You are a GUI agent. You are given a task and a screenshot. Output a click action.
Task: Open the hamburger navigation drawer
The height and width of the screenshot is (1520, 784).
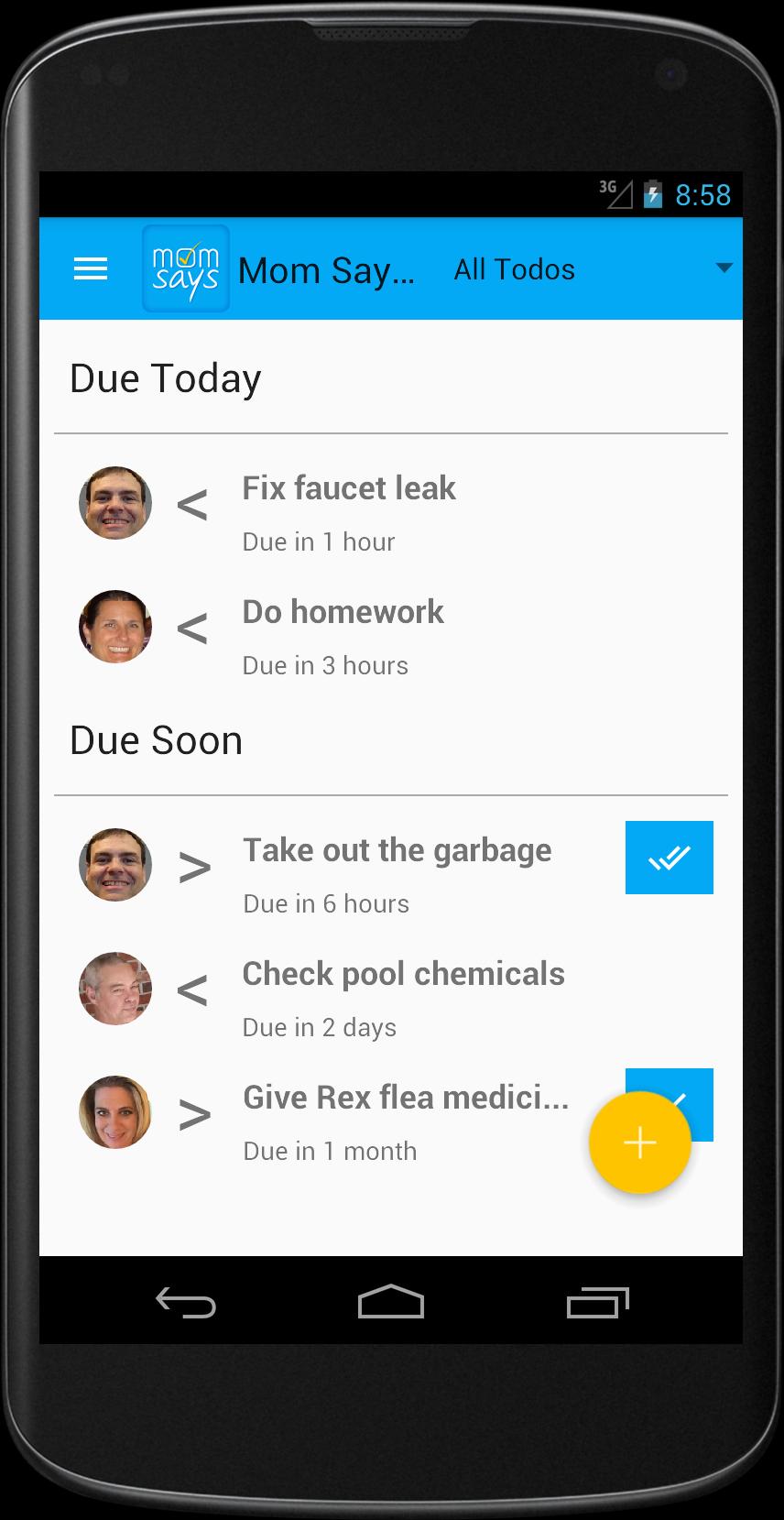pyautogui.click(x=91, y=268)
